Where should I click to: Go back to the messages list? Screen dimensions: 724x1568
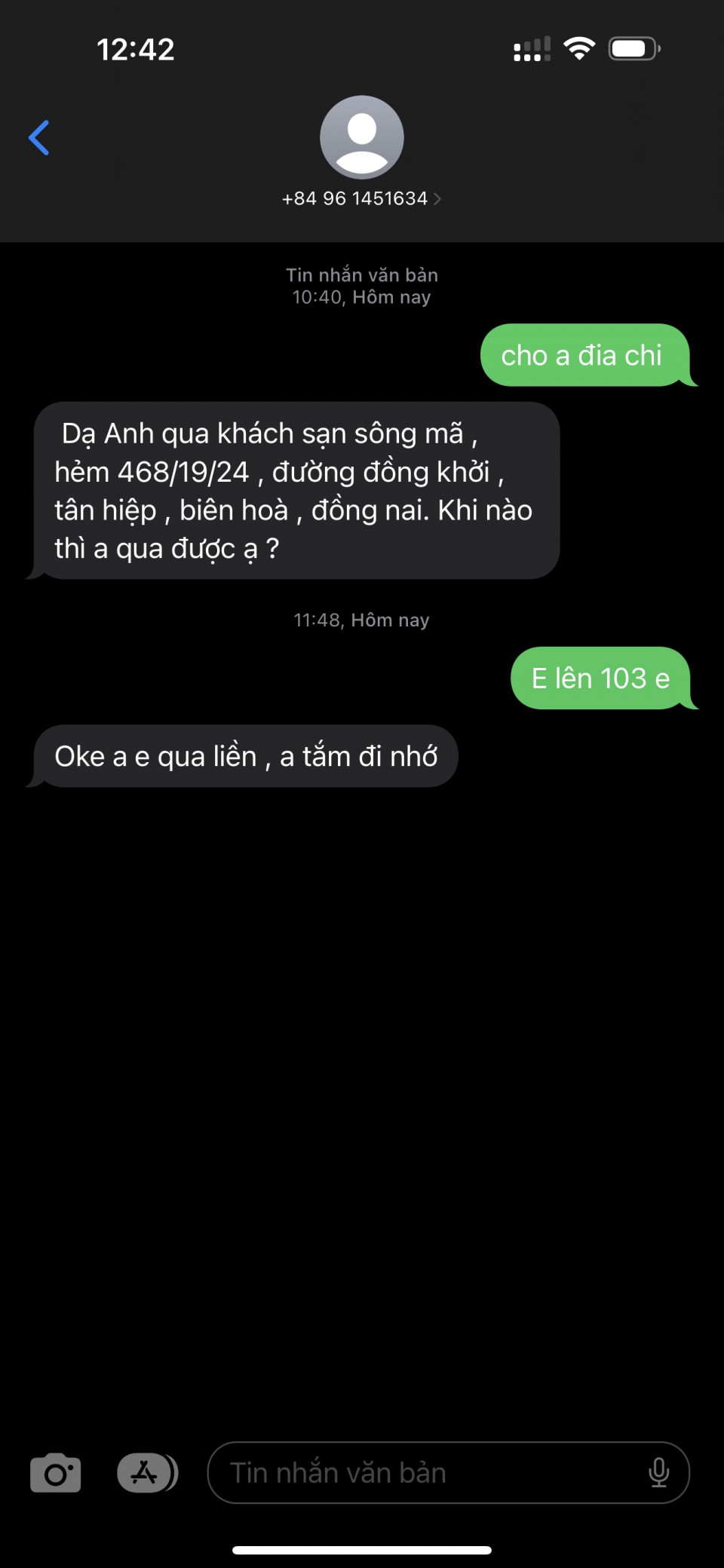pos(39,138)
